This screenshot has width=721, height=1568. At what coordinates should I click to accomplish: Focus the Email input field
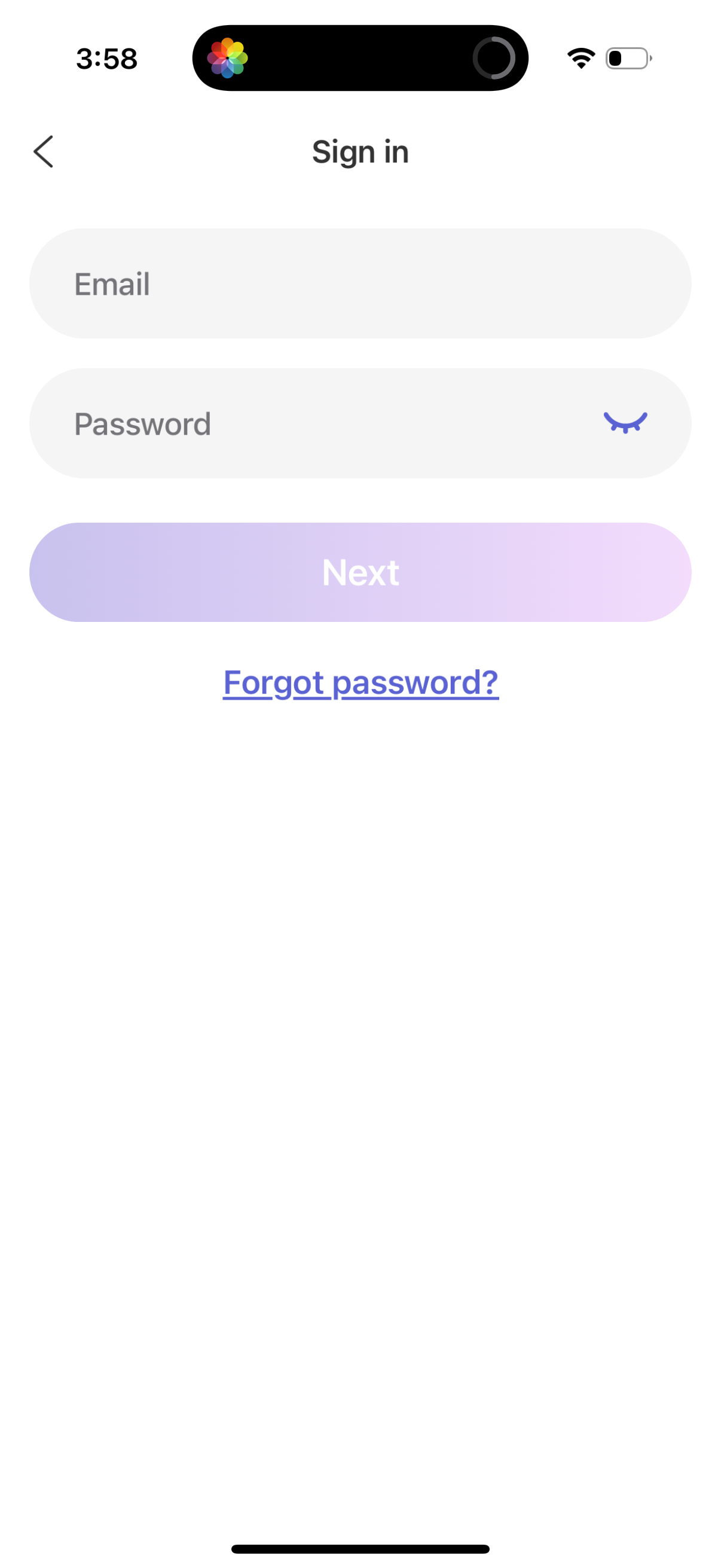click(x=360, y=282)
